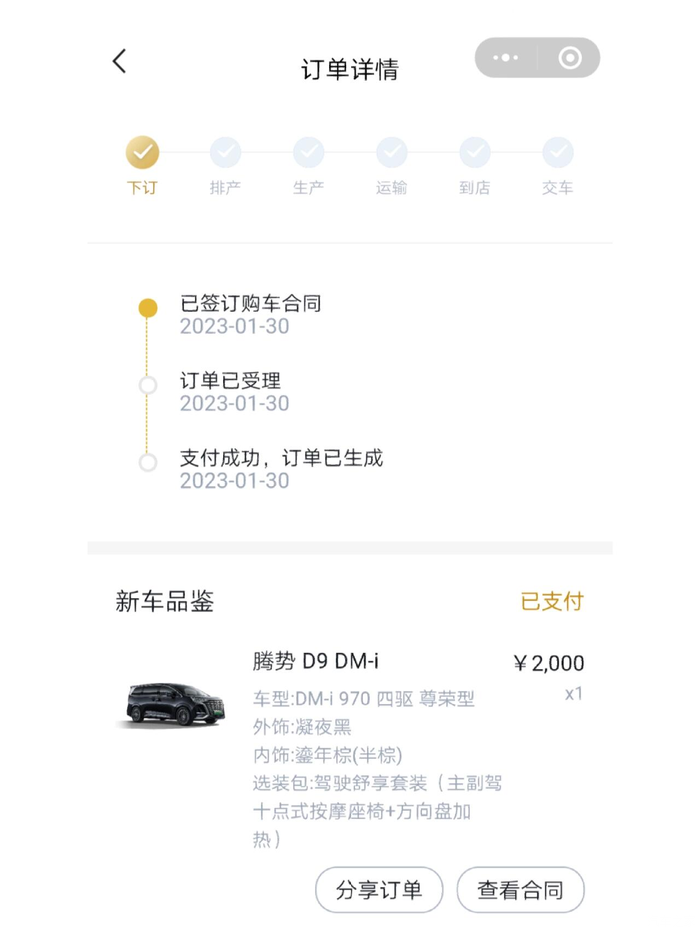Viewport: 700px width, 932px height.
Task: Open the mini program more menu
Action: [506, 58]
